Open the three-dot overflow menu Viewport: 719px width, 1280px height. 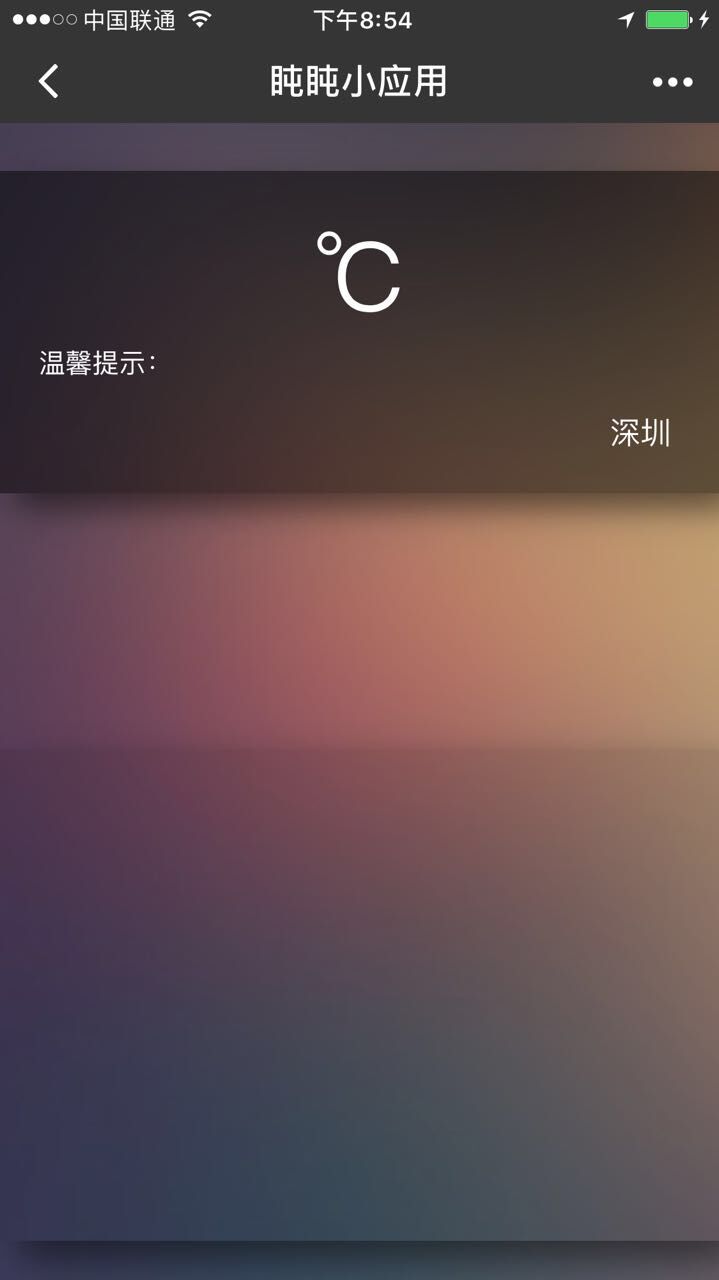672,82
